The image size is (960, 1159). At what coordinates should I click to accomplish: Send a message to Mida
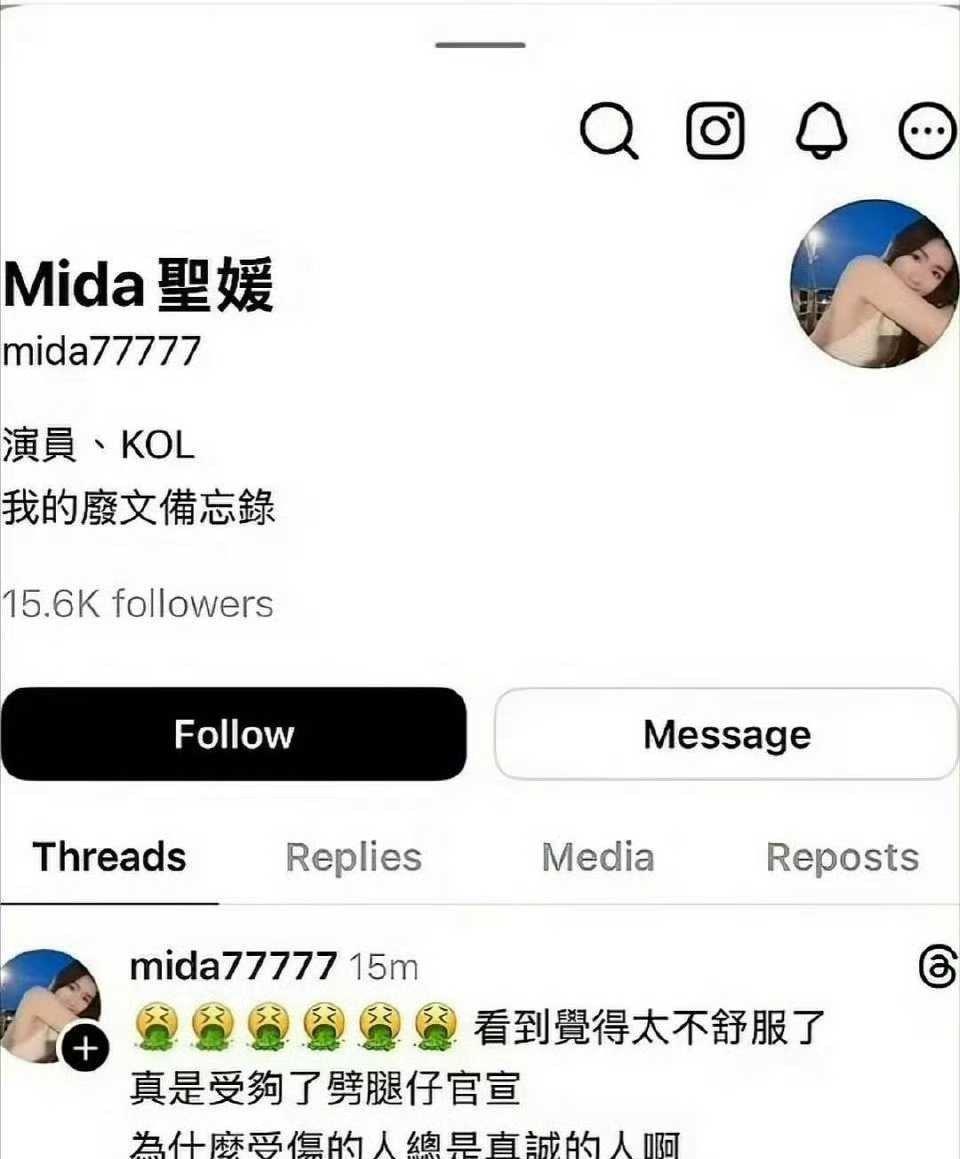point(726,734)
